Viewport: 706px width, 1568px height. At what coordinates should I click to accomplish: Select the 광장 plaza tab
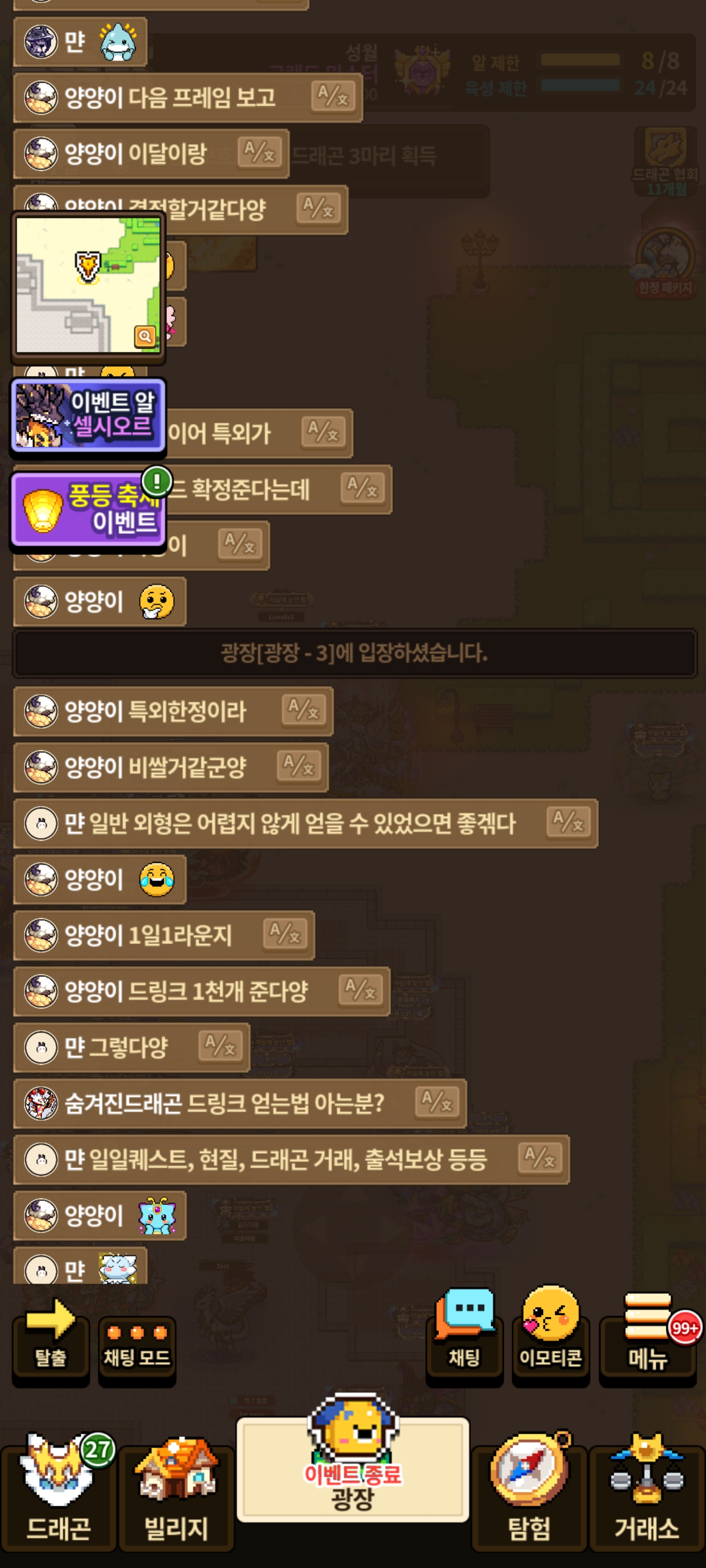pyautogui.click(x=352, y=1473)
